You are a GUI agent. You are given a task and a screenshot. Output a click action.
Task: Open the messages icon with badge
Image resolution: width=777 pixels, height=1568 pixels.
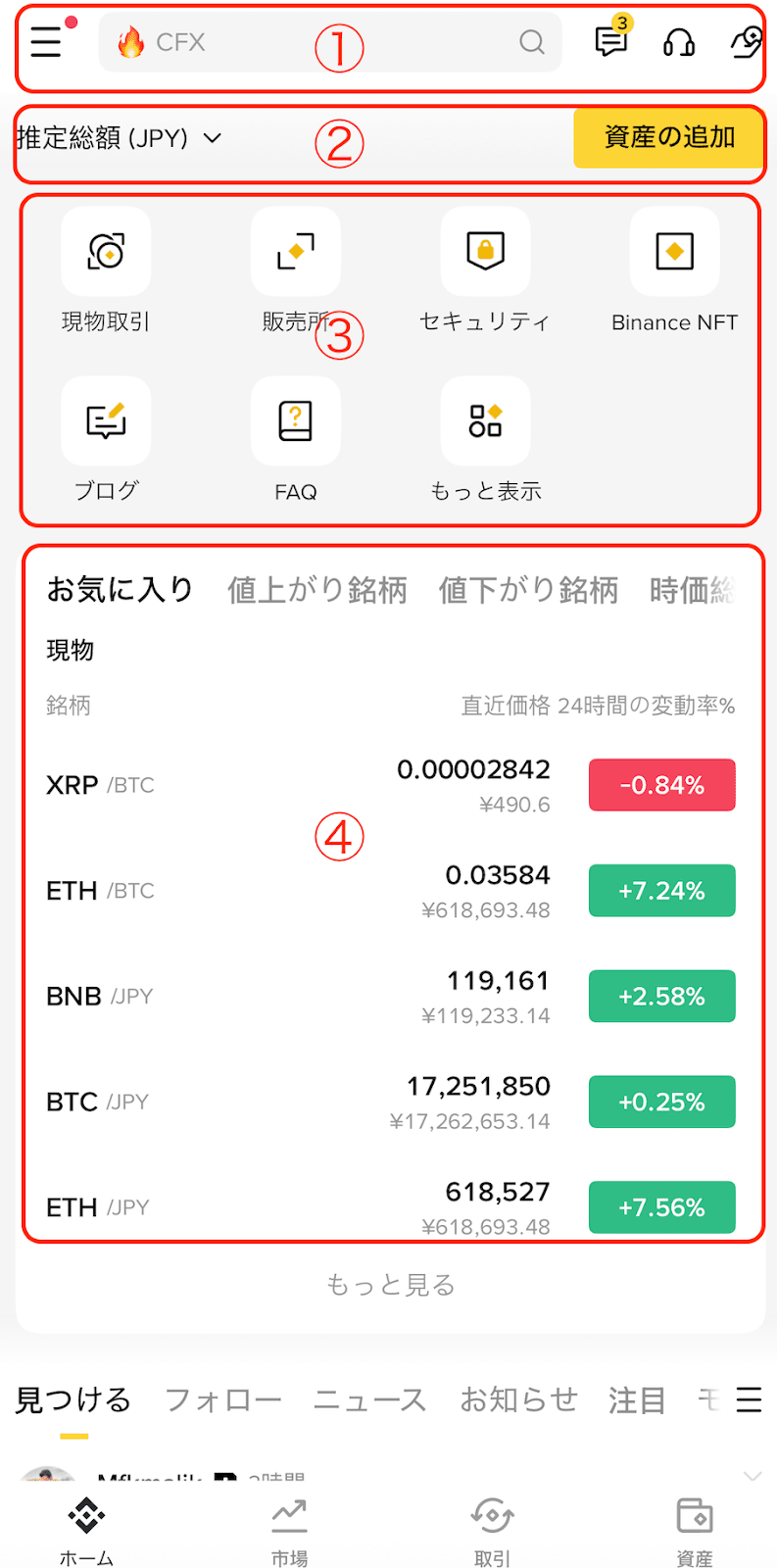point(611,41)
